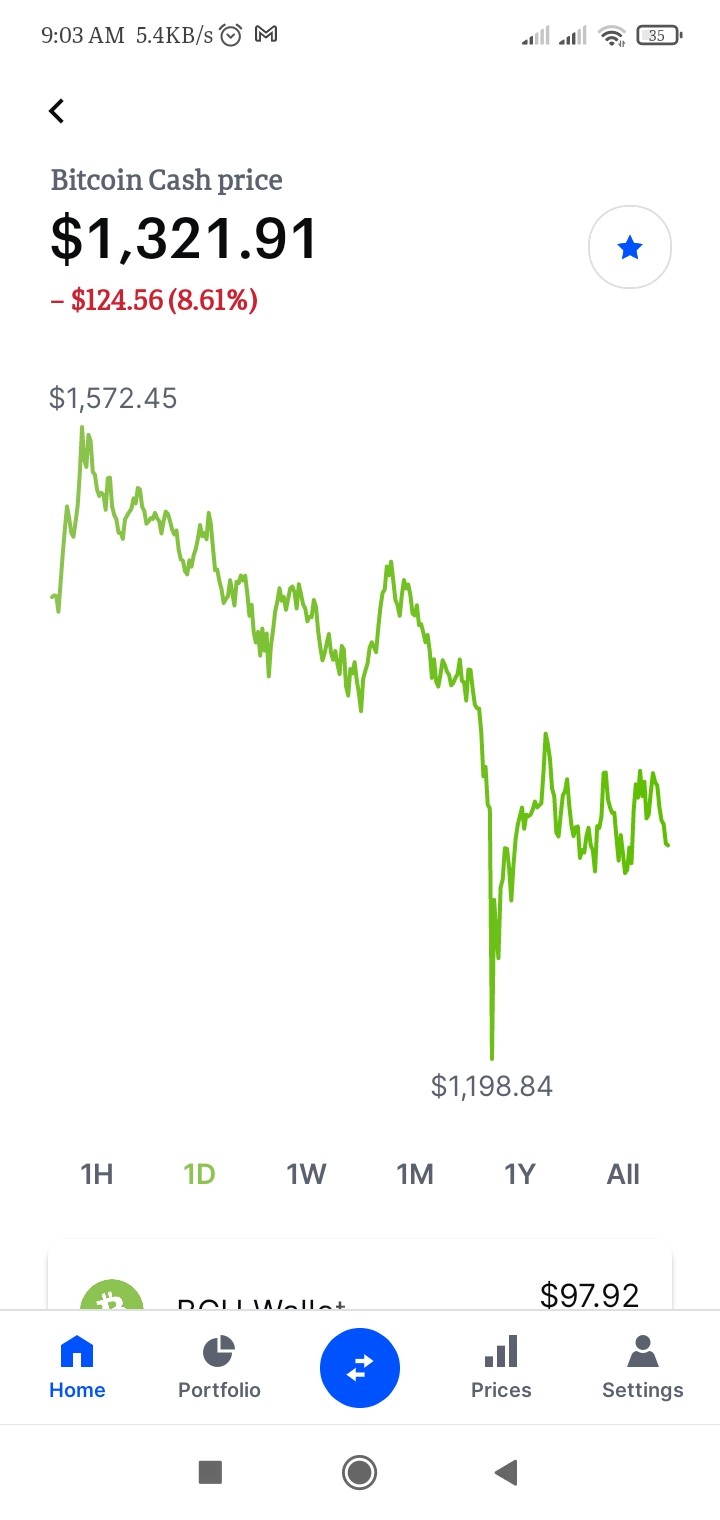Switch chart range to 1H

[97, 1174]
